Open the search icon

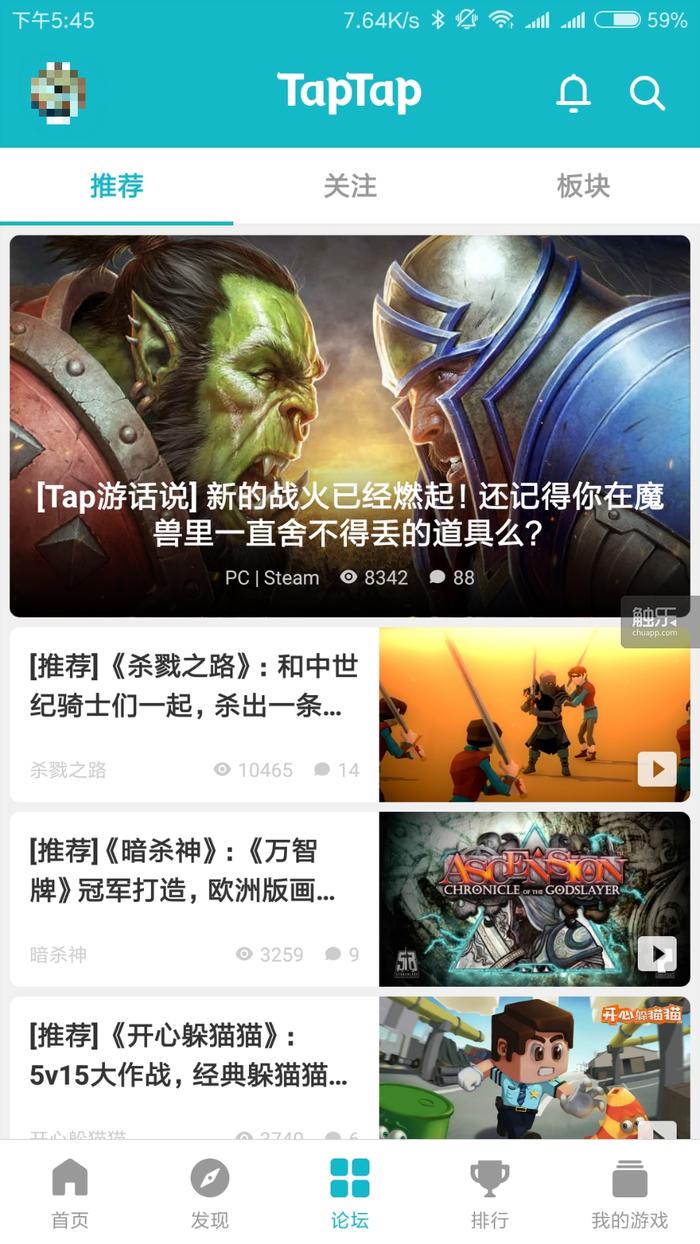click(647, 93)
